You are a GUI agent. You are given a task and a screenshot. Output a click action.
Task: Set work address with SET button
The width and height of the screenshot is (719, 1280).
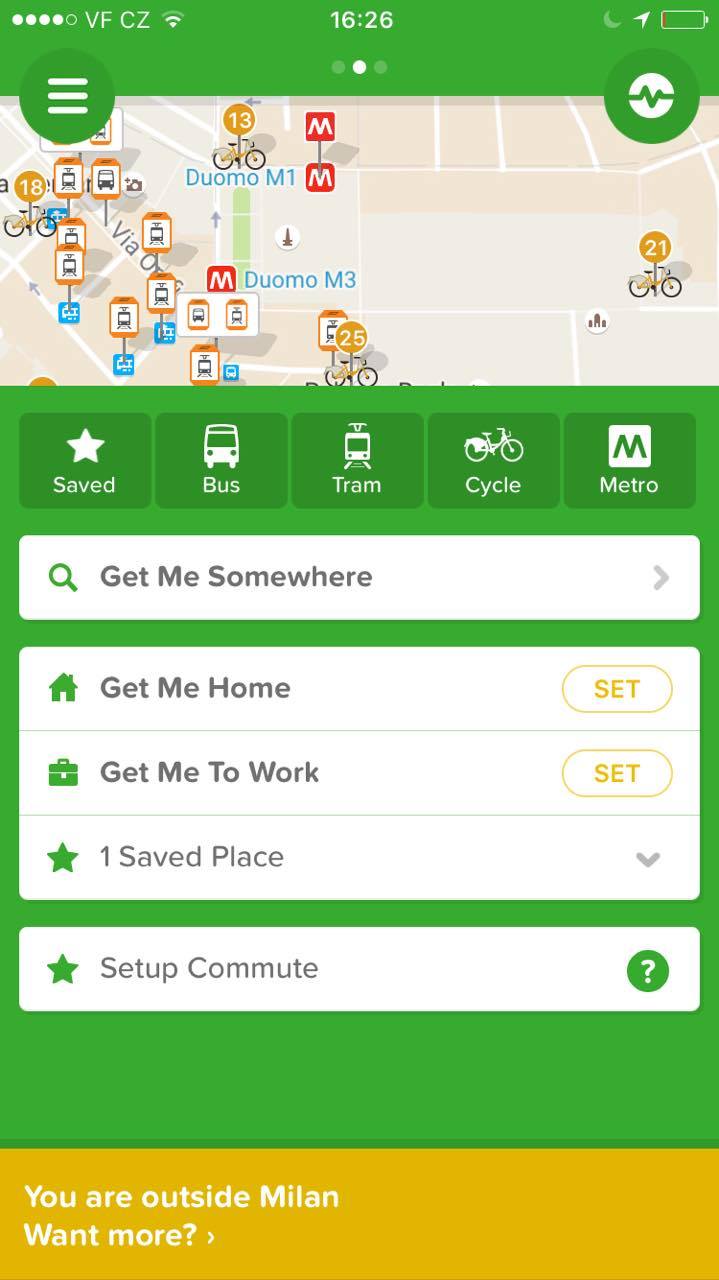[x=617, y=773]
